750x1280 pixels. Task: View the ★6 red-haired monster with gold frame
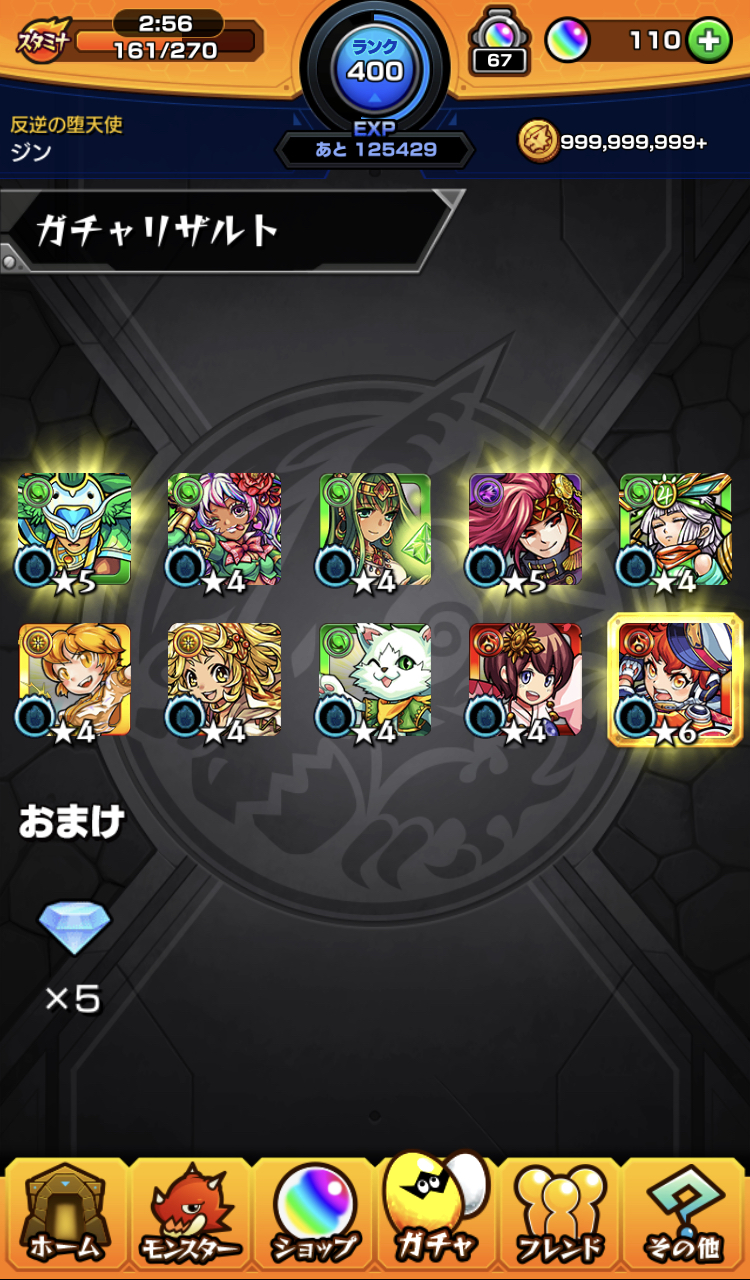click(x=675, y=679)
